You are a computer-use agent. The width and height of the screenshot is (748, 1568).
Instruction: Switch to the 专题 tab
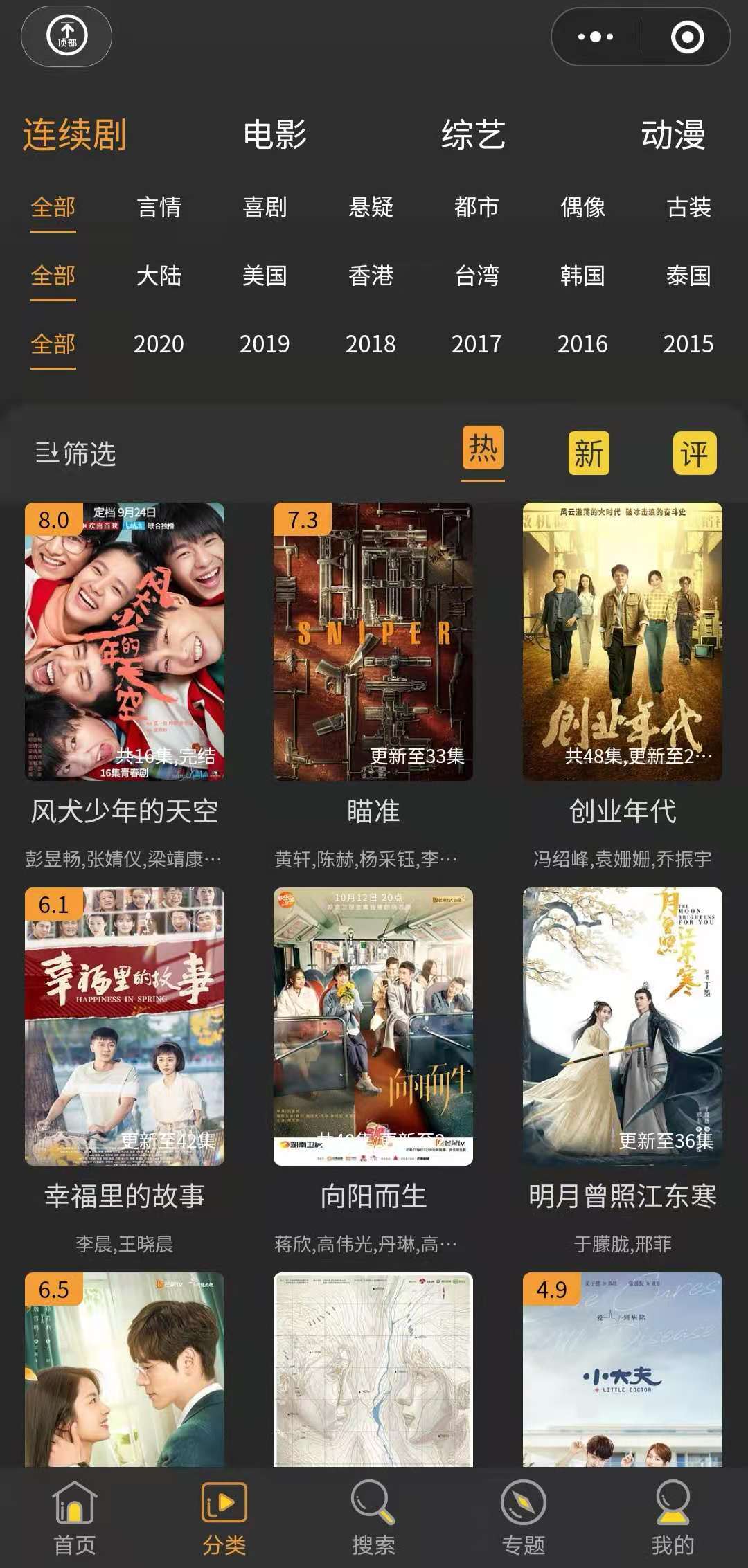523,1517
